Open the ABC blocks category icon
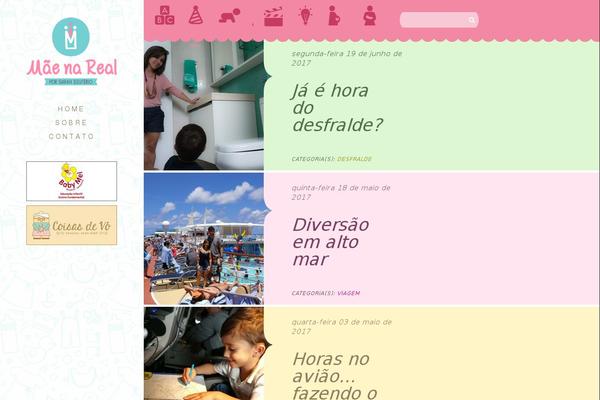 click(165, 15)
